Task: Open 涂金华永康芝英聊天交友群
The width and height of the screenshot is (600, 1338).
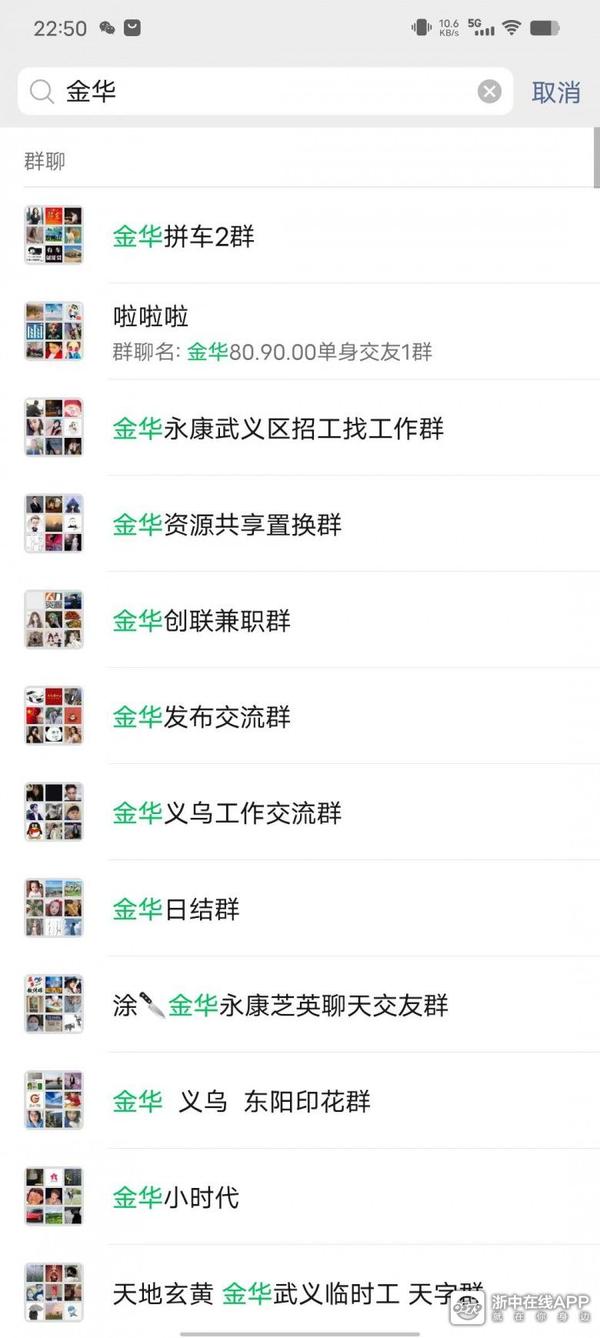Action: [x=300, y=1004]
